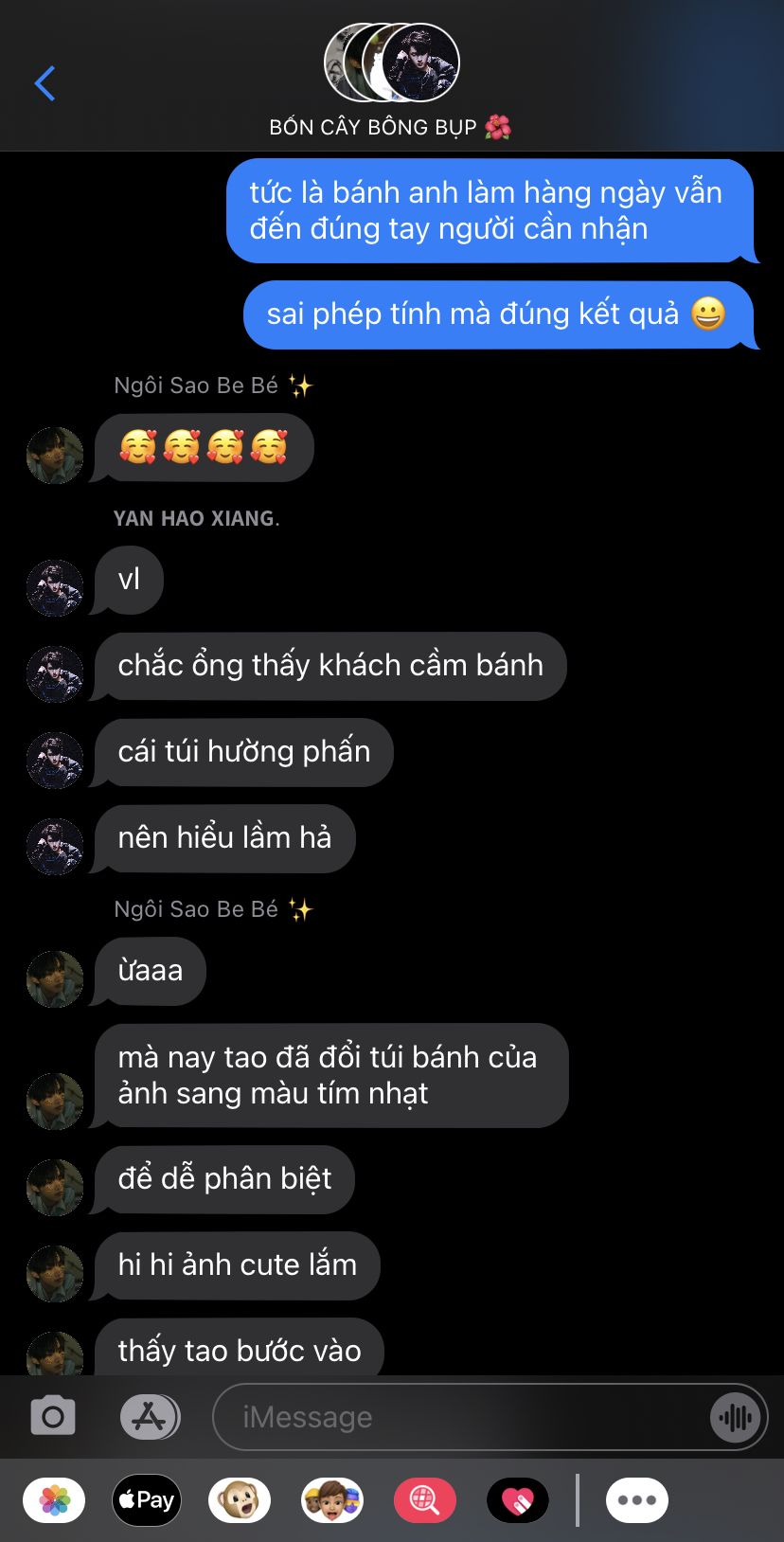Record an audio message

[x=735, y=1417]
